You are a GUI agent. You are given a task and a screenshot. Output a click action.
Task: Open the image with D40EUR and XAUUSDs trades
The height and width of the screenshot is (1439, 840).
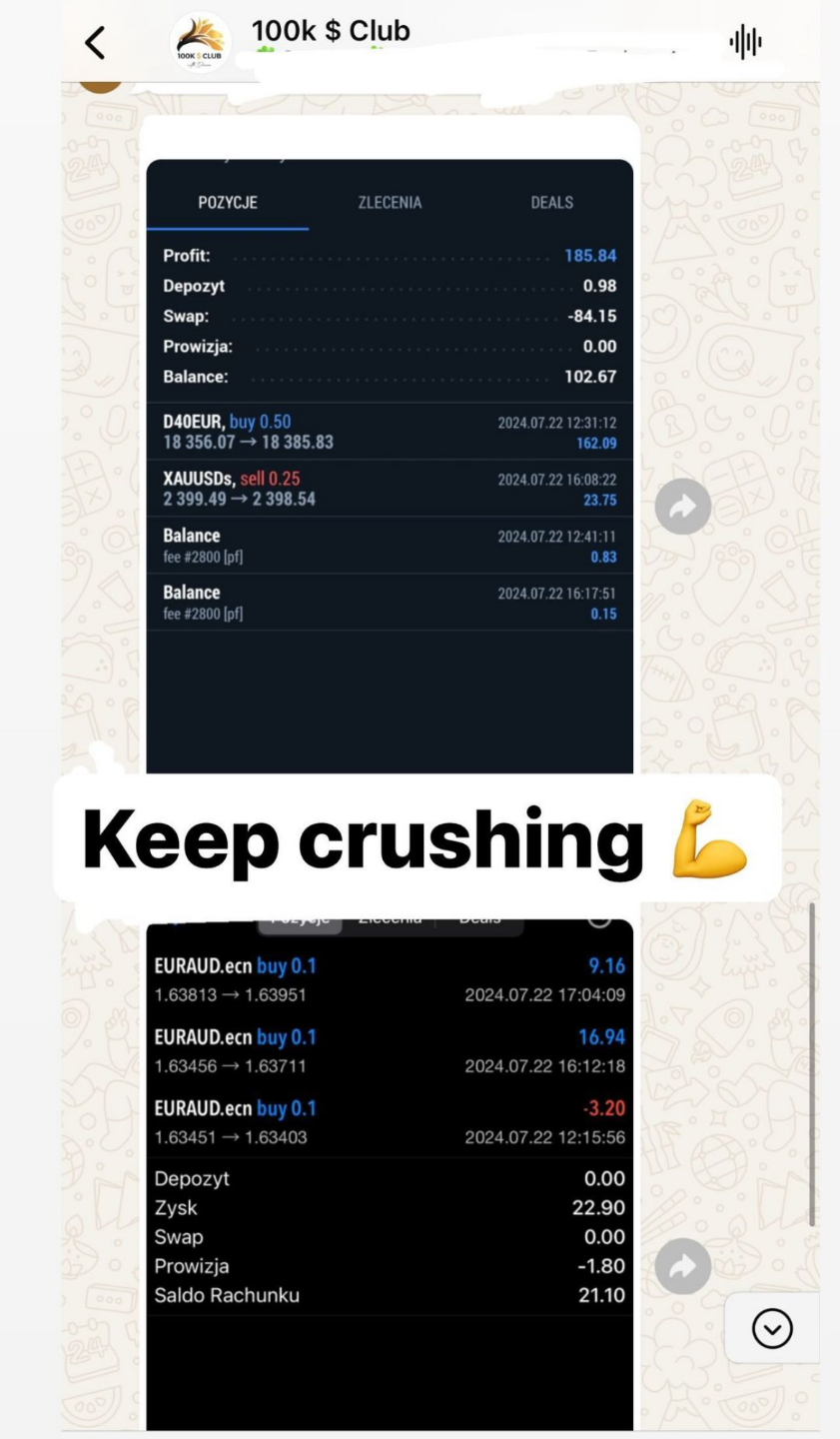coord(390,460)
